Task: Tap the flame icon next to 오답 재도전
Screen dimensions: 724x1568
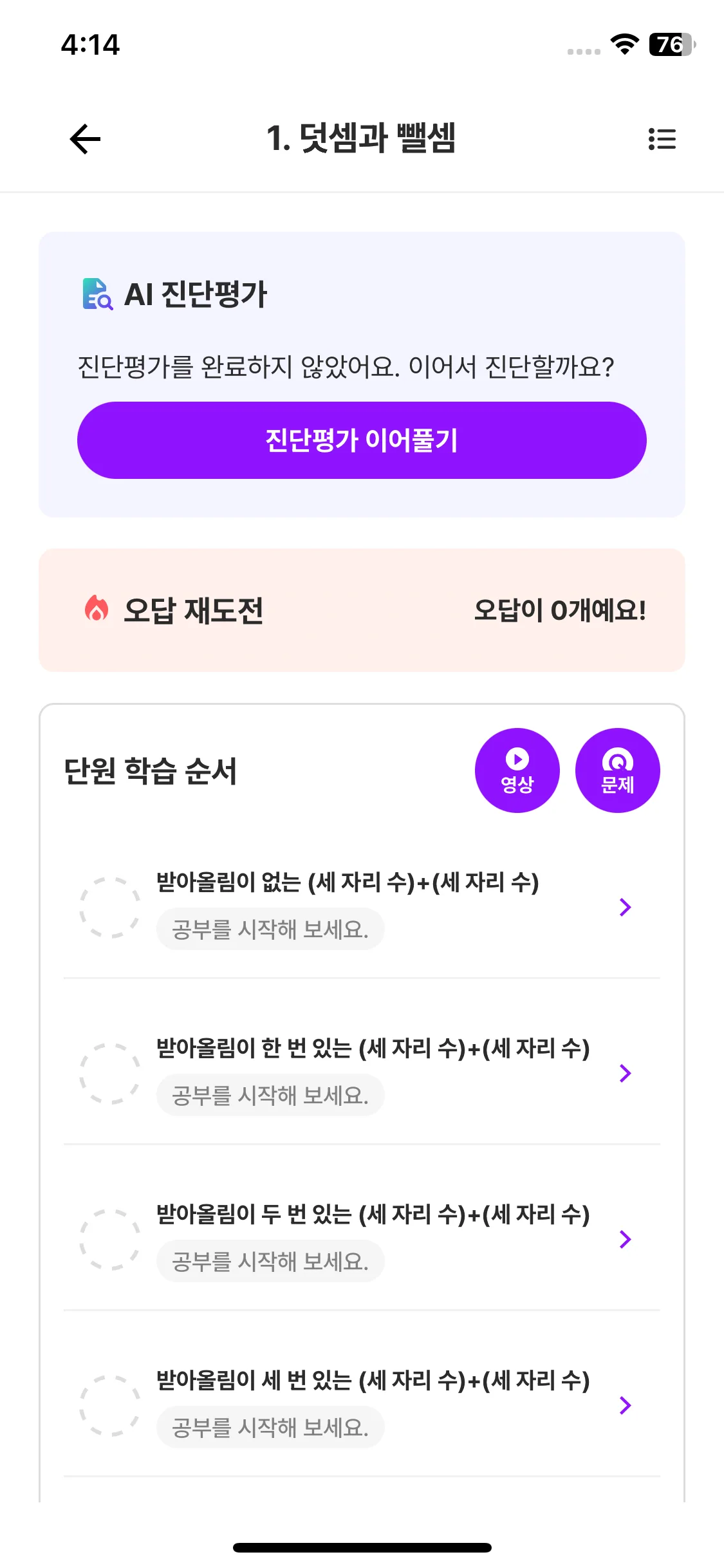Action: (x=96, y=610)
